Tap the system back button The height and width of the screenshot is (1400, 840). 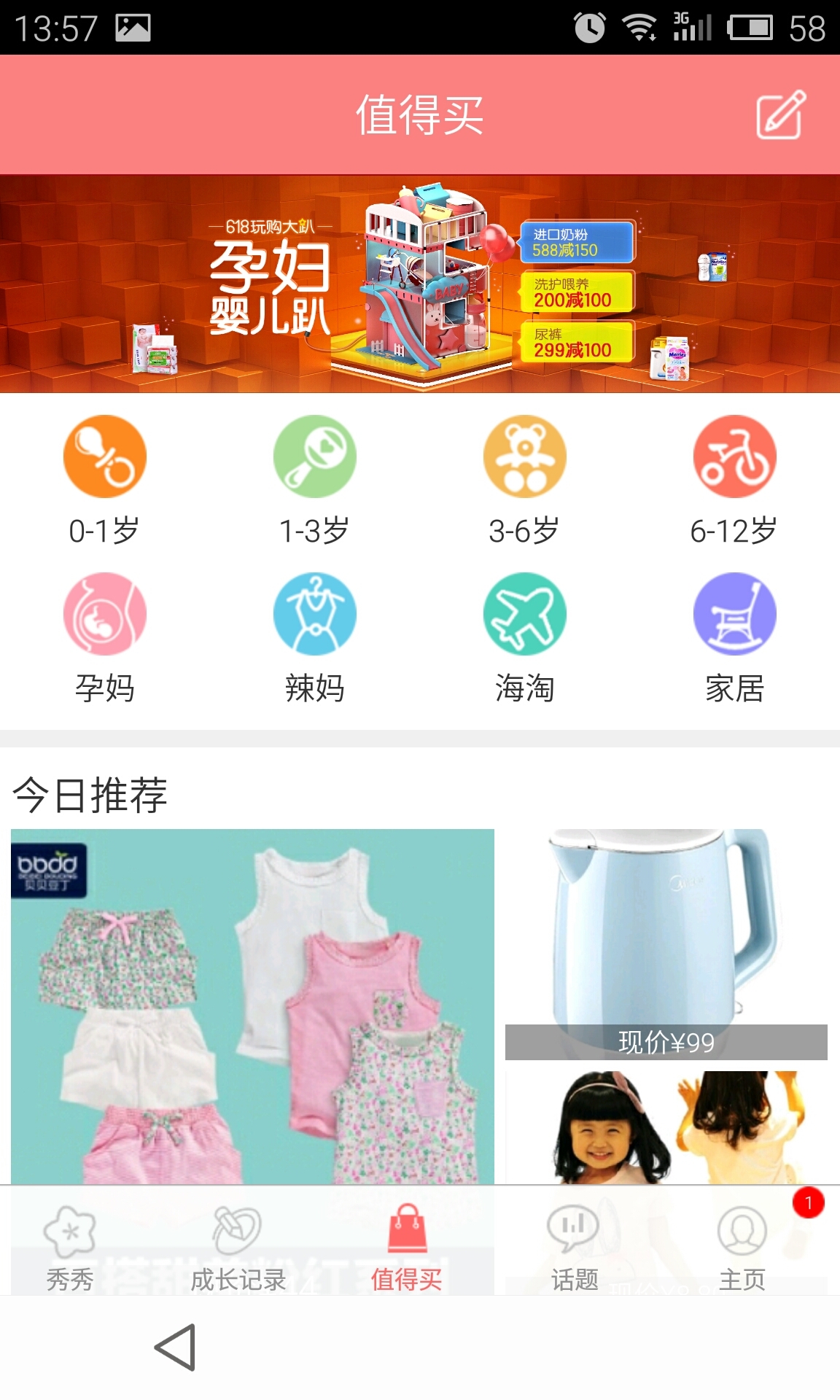[176, 1347]
